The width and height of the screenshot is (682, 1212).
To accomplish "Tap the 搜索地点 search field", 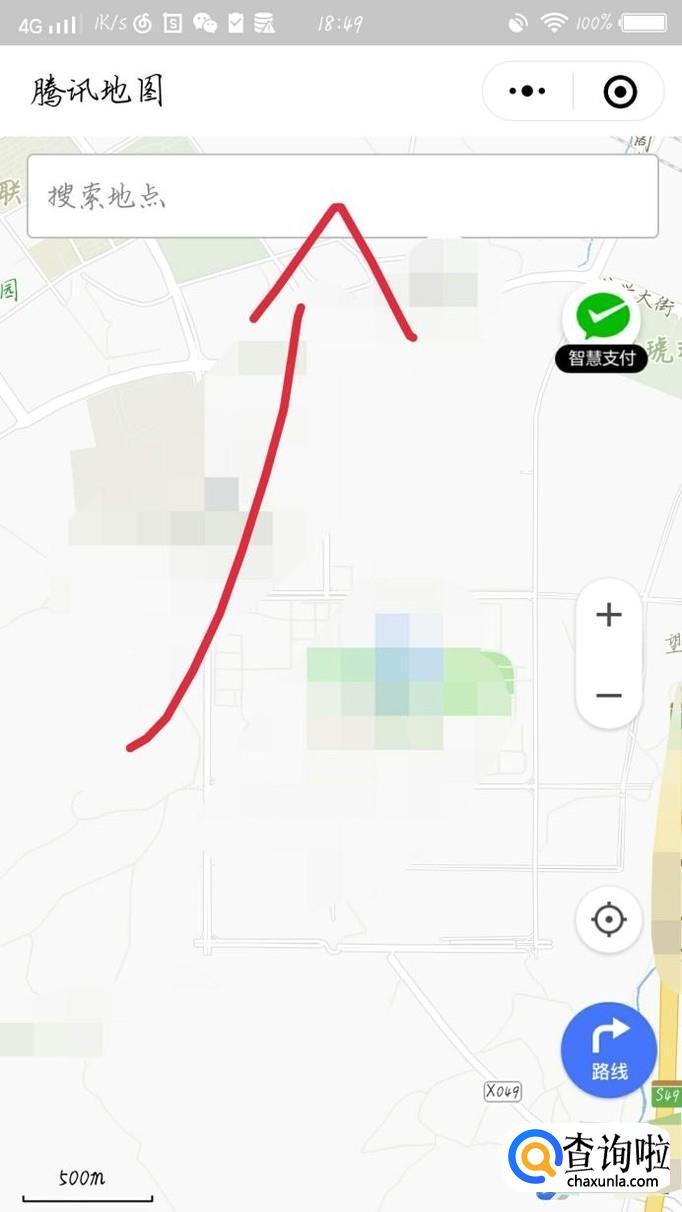I will (342, 196).
